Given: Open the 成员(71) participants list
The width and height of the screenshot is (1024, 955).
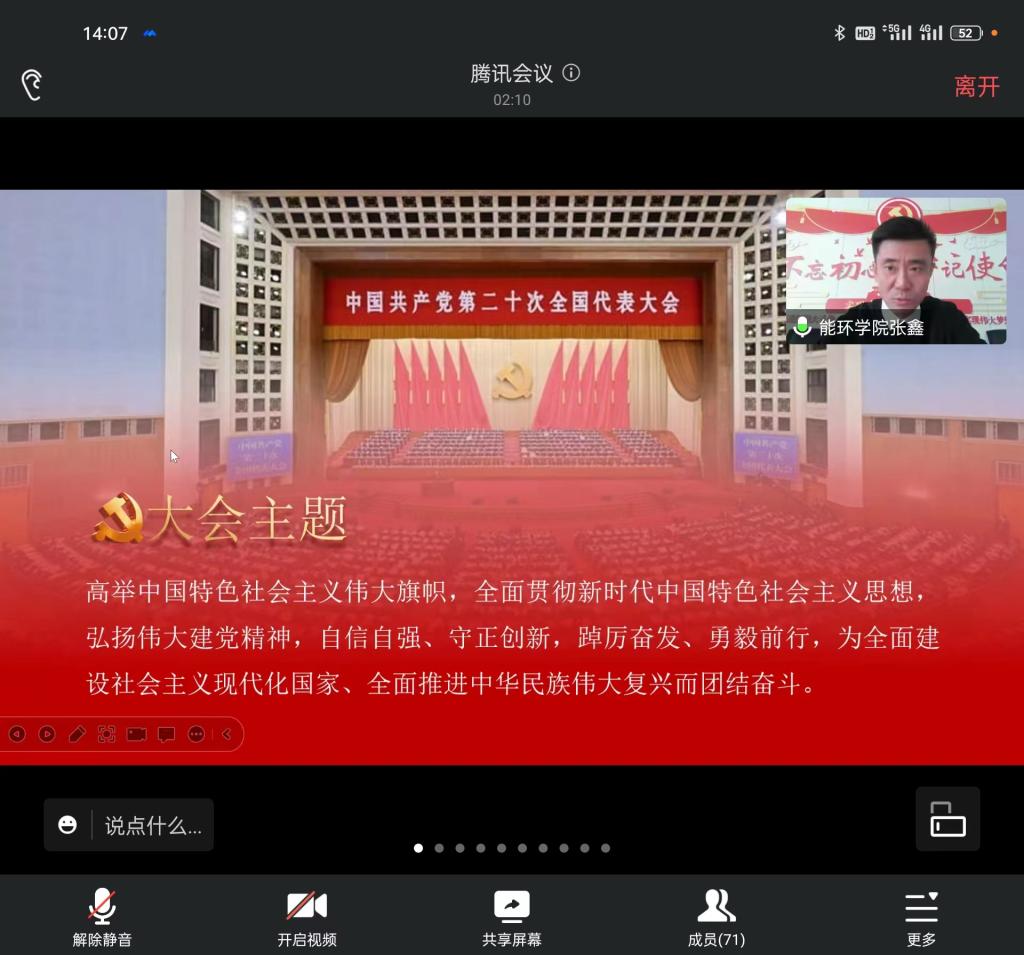Looking at the screenshot, I should tap(716, 916).
